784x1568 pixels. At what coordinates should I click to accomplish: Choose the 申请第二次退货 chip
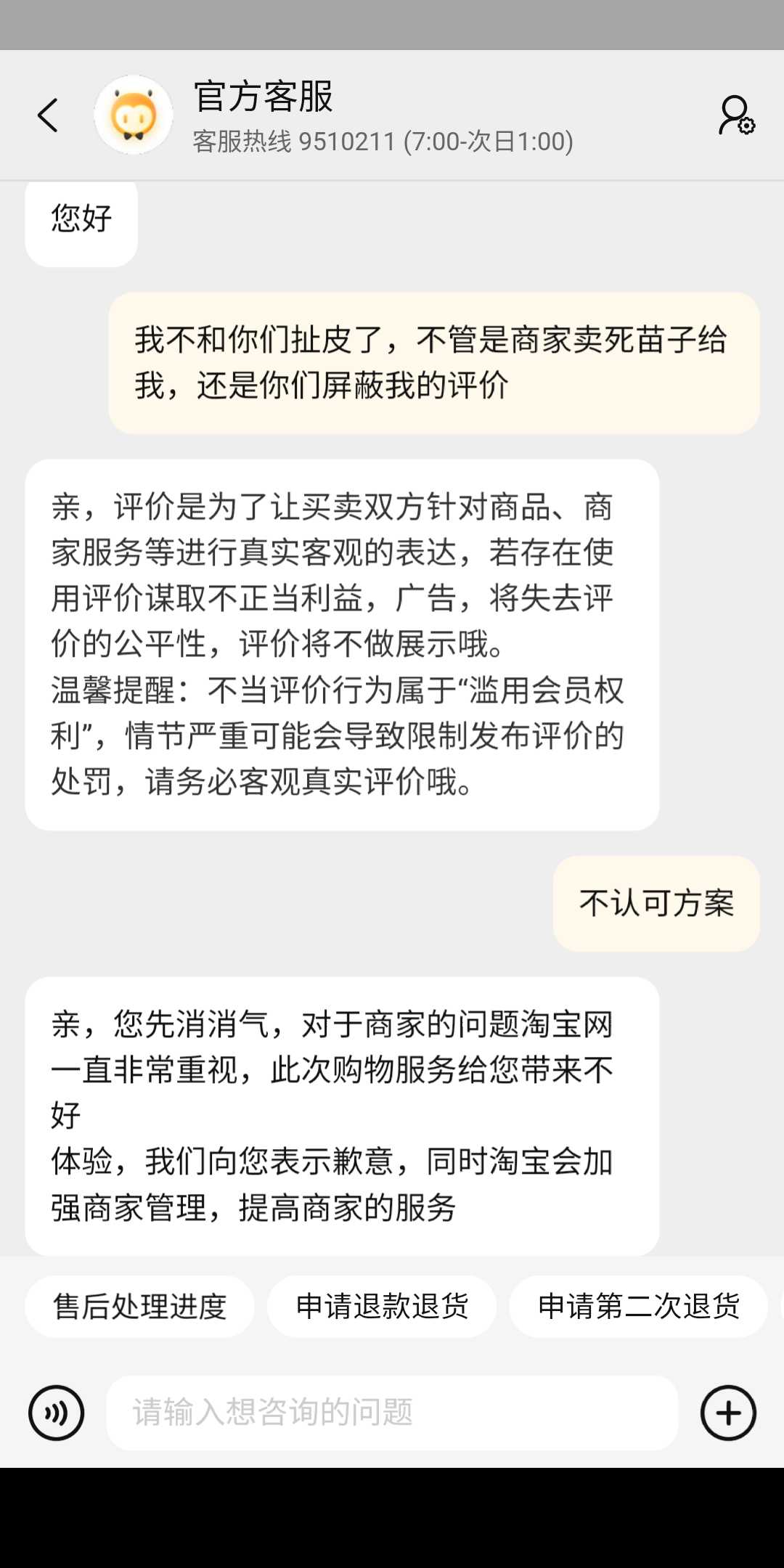(638, 1306)
